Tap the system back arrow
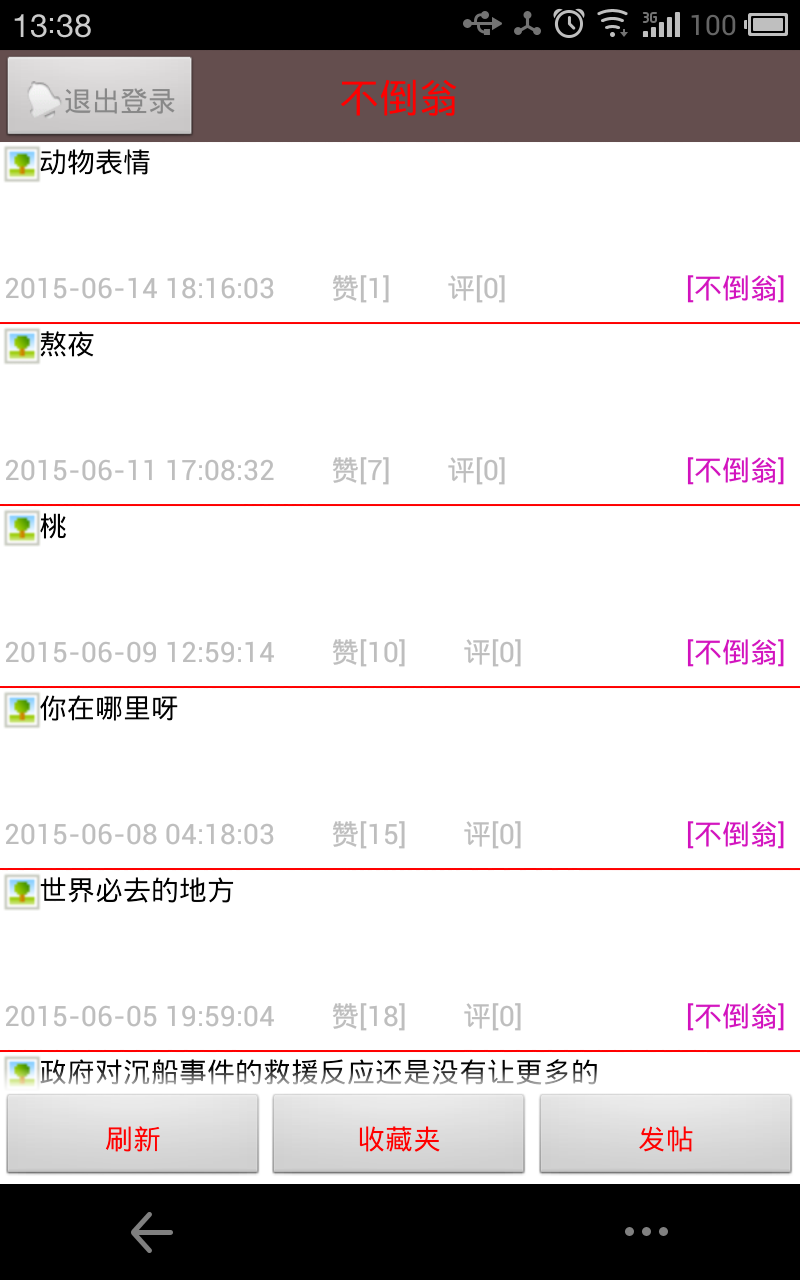This screenshot has width=800, height=1280. click(152, 1232)
